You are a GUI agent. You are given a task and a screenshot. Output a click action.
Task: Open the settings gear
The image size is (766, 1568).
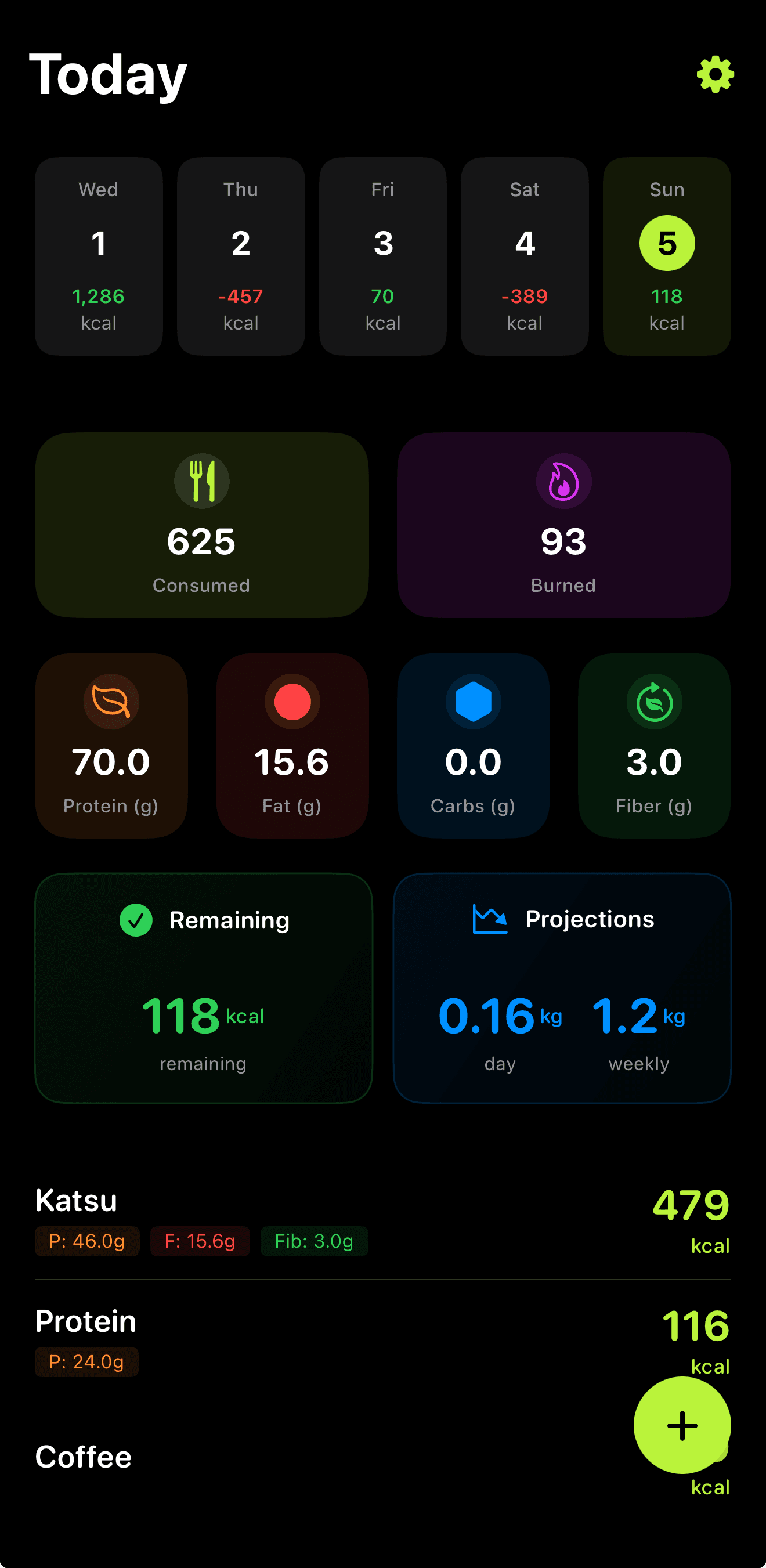pos(715,75)
